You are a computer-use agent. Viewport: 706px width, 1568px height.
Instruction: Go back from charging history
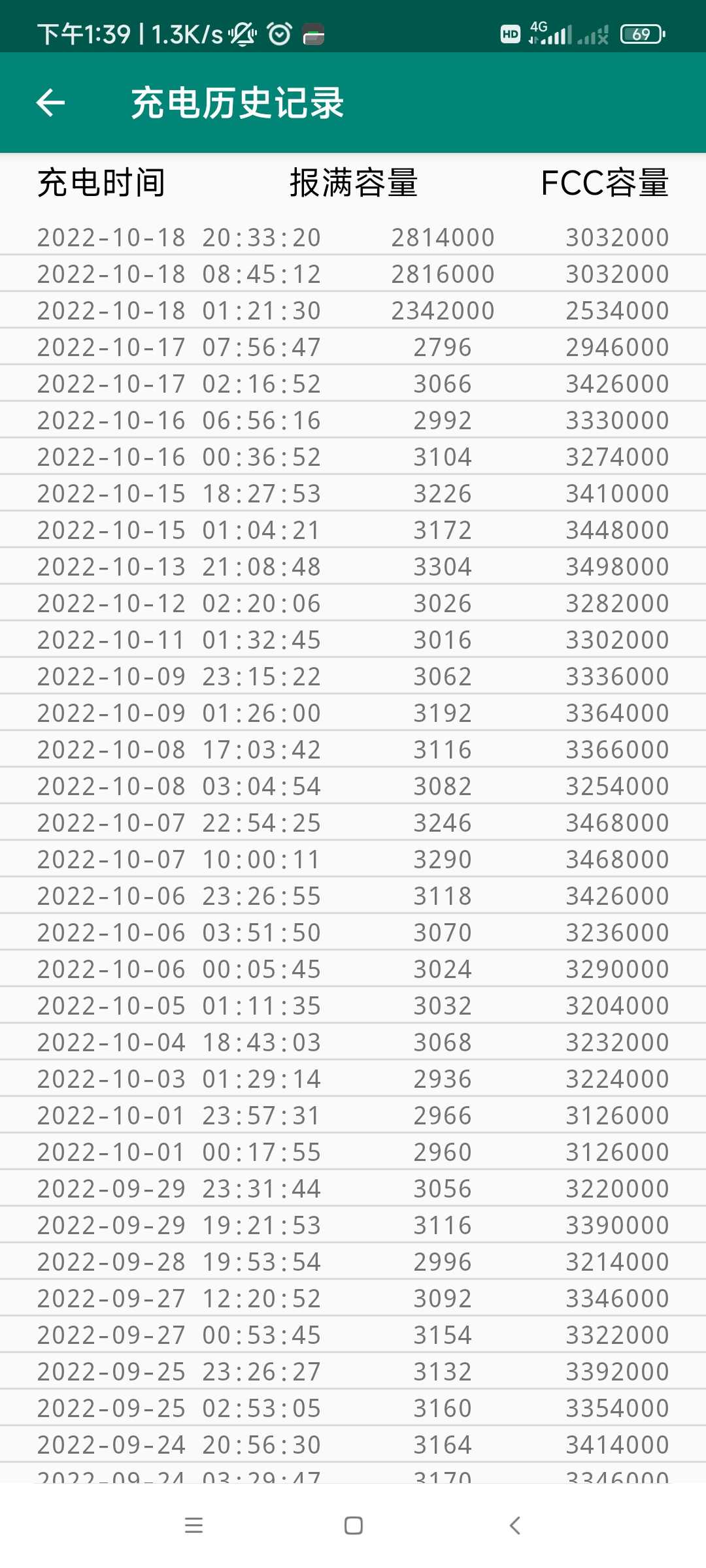point(50,103)
